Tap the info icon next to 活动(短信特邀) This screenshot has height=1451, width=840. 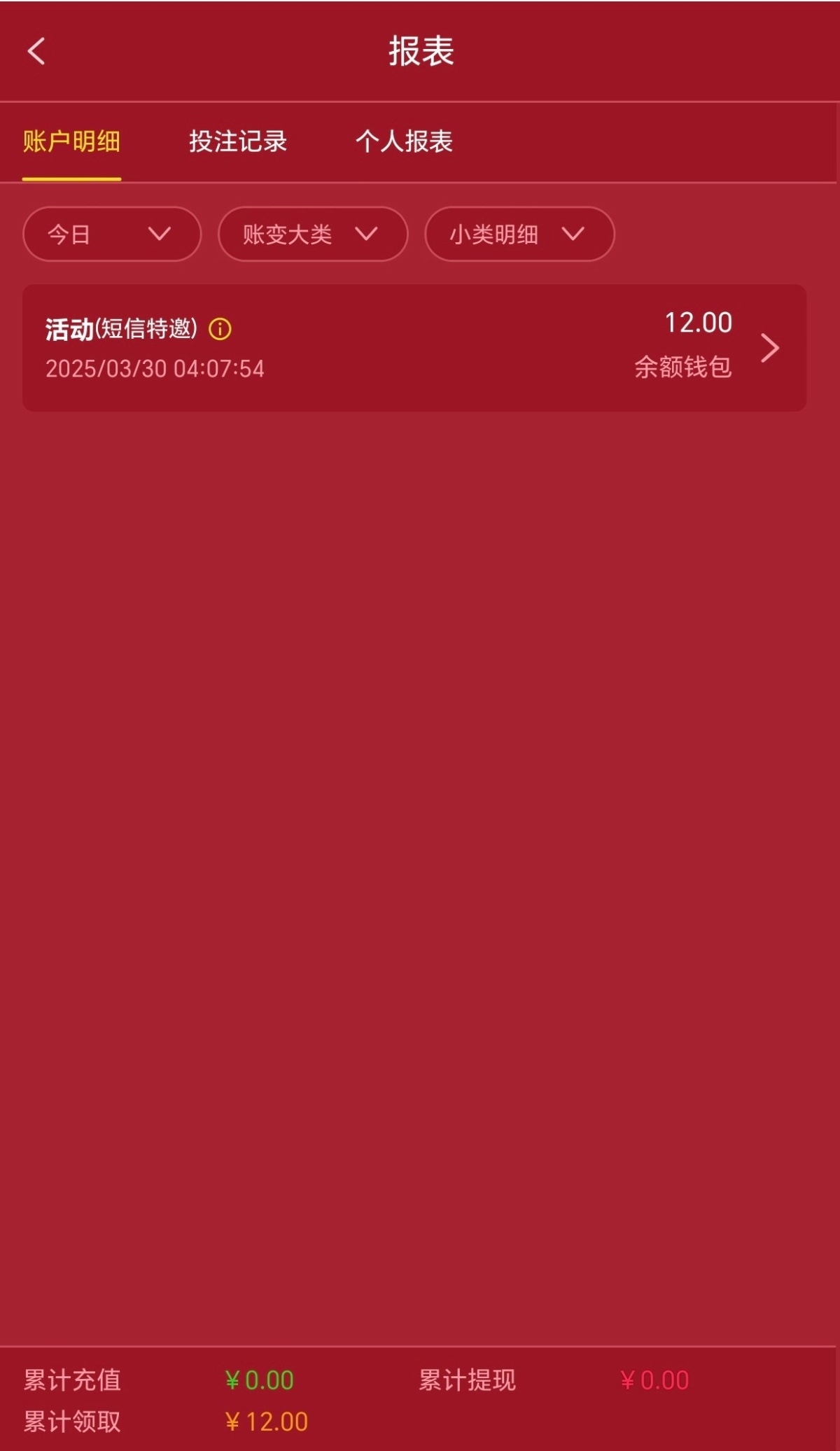click(220, 329)
